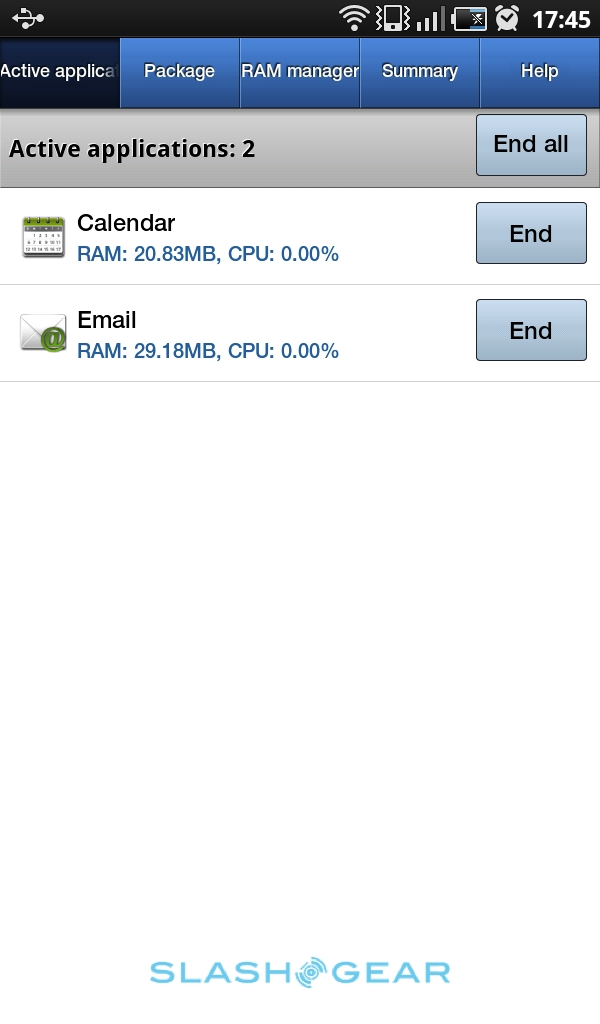The height and width of the screenshot is (1024, 600).
Task: End all active applications
Action: (531, 145)
